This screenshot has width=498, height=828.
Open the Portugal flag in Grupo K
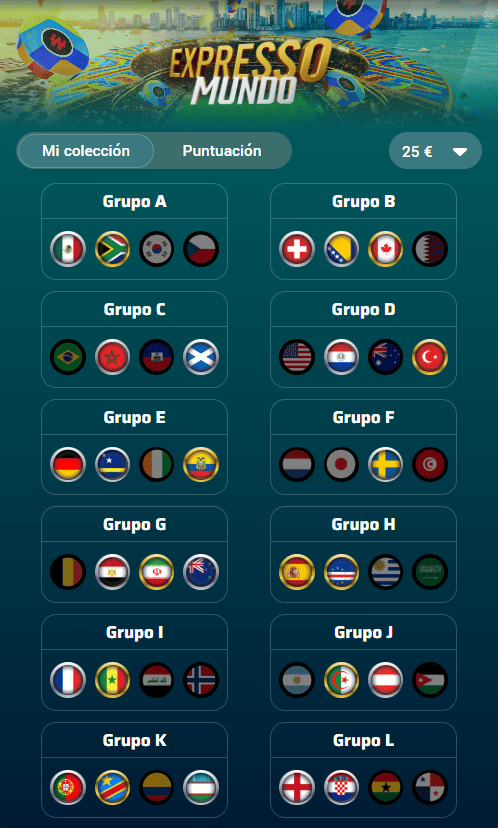(x=68, y=788)
